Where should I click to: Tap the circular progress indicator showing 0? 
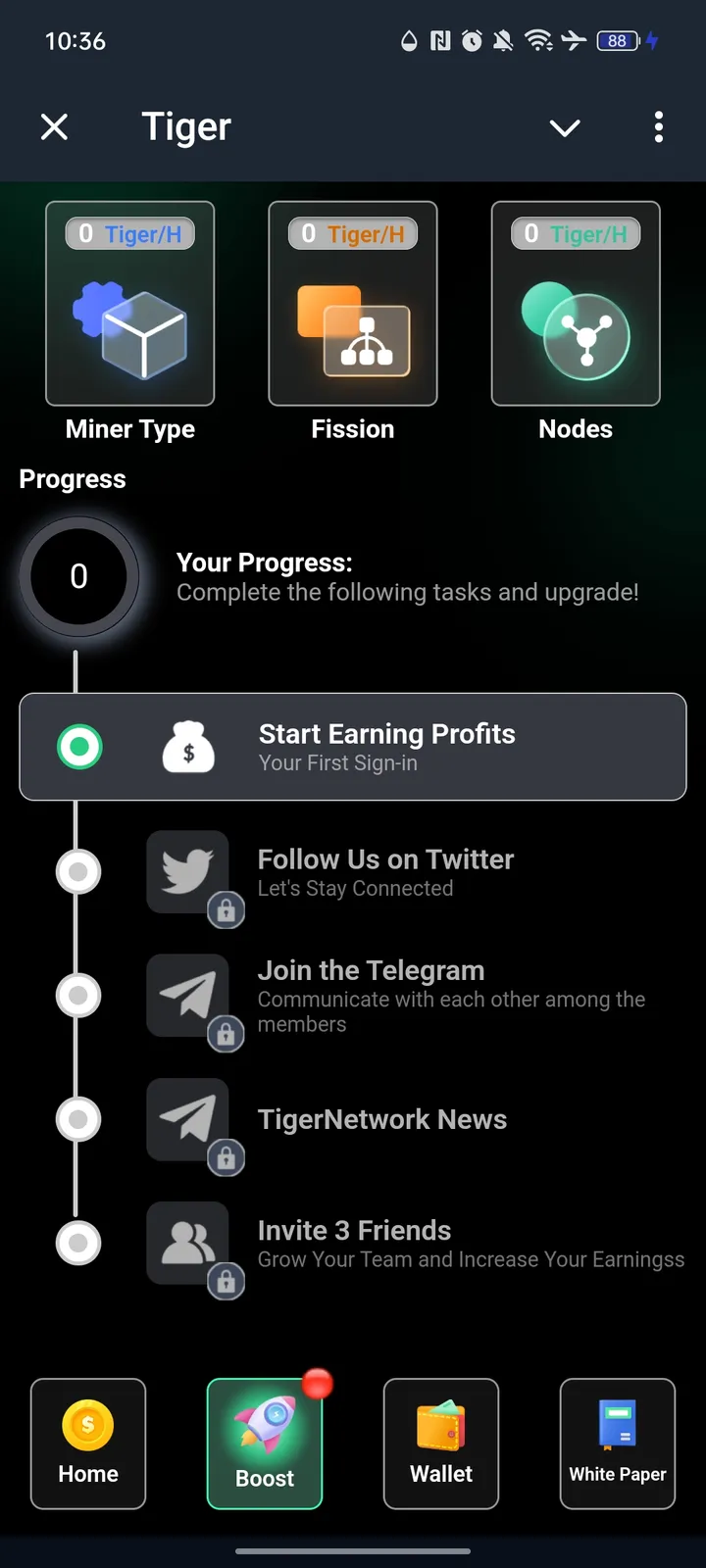point(78,577)
